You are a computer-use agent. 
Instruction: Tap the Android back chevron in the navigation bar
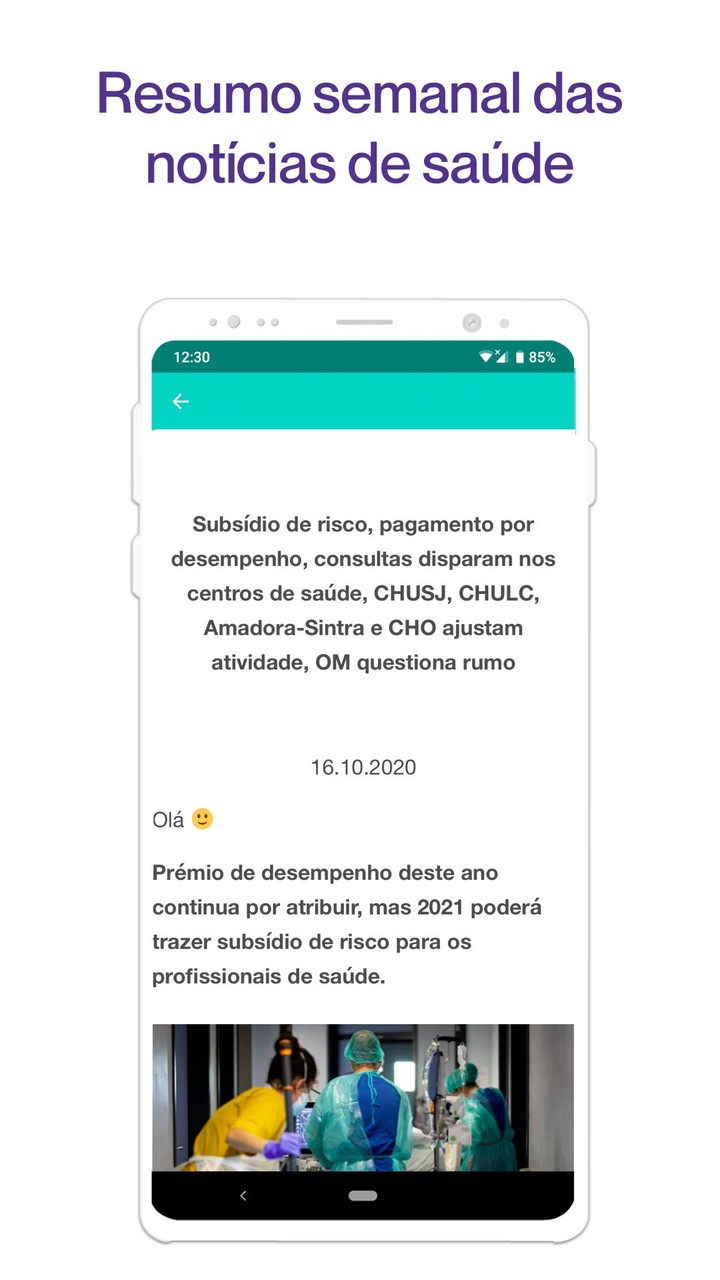point(243,1195)
